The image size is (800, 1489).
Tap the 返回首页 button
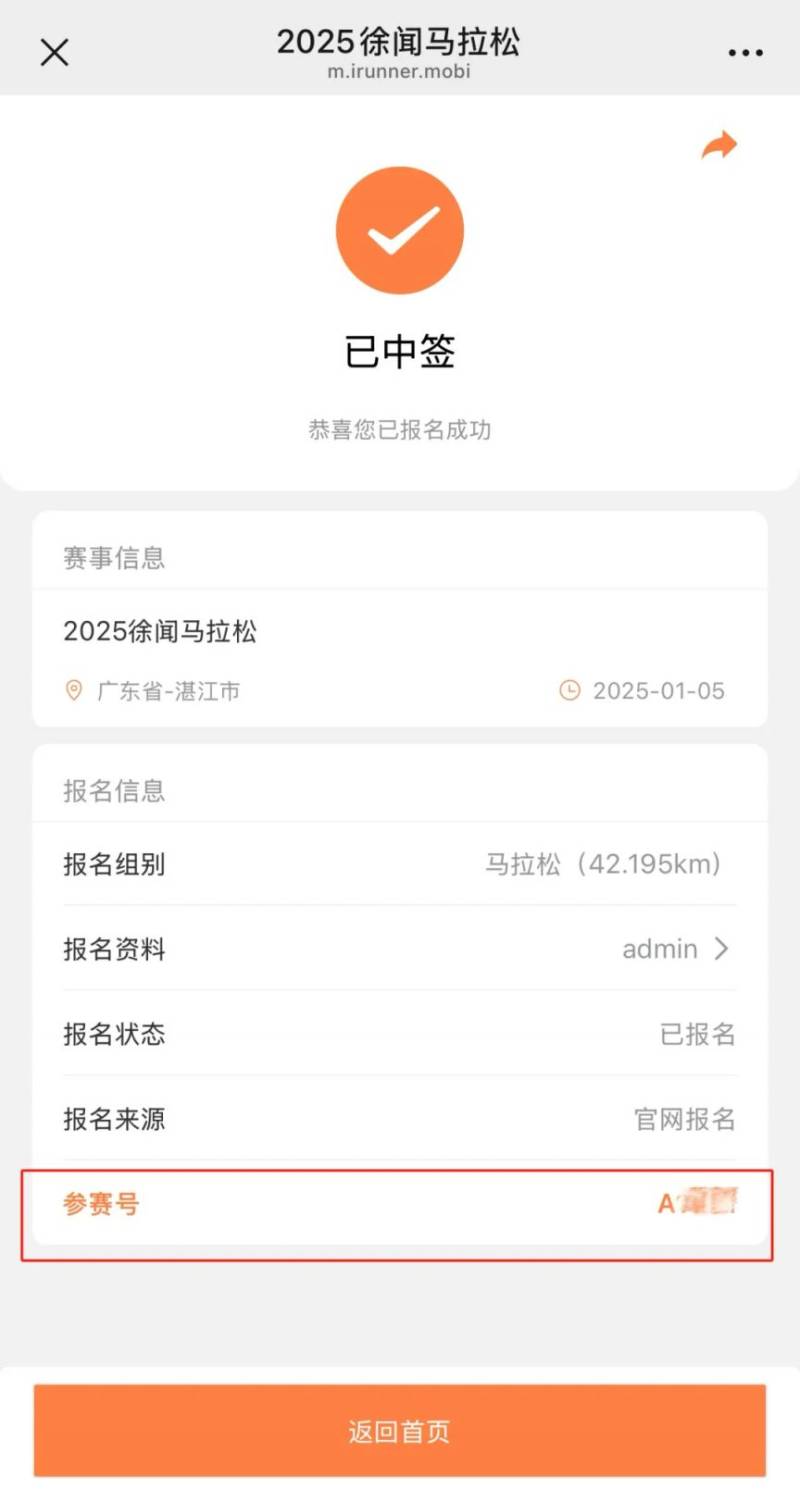click(400, 1431)
